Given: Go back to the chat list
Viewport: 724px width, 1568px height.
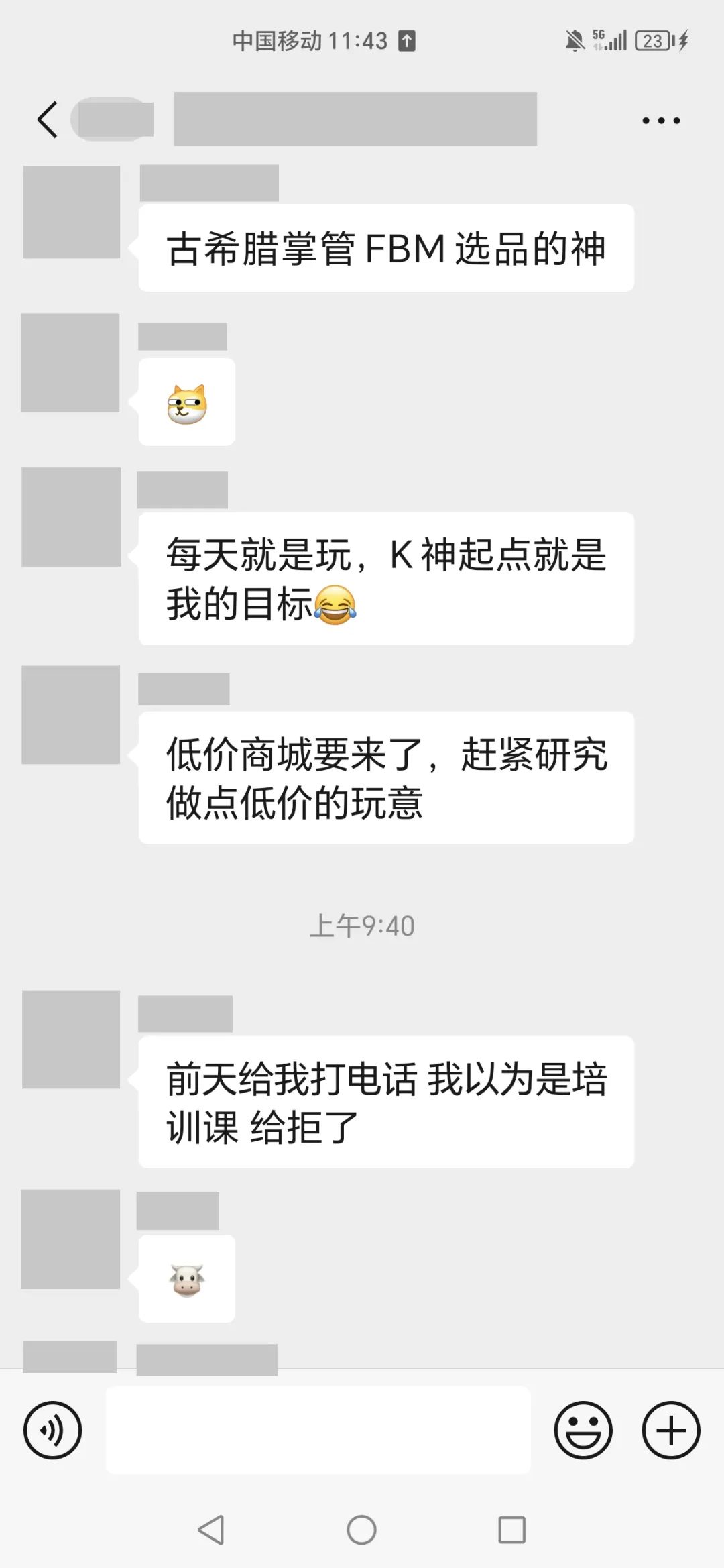Looking at the screenshot, I should coord(47,120).
